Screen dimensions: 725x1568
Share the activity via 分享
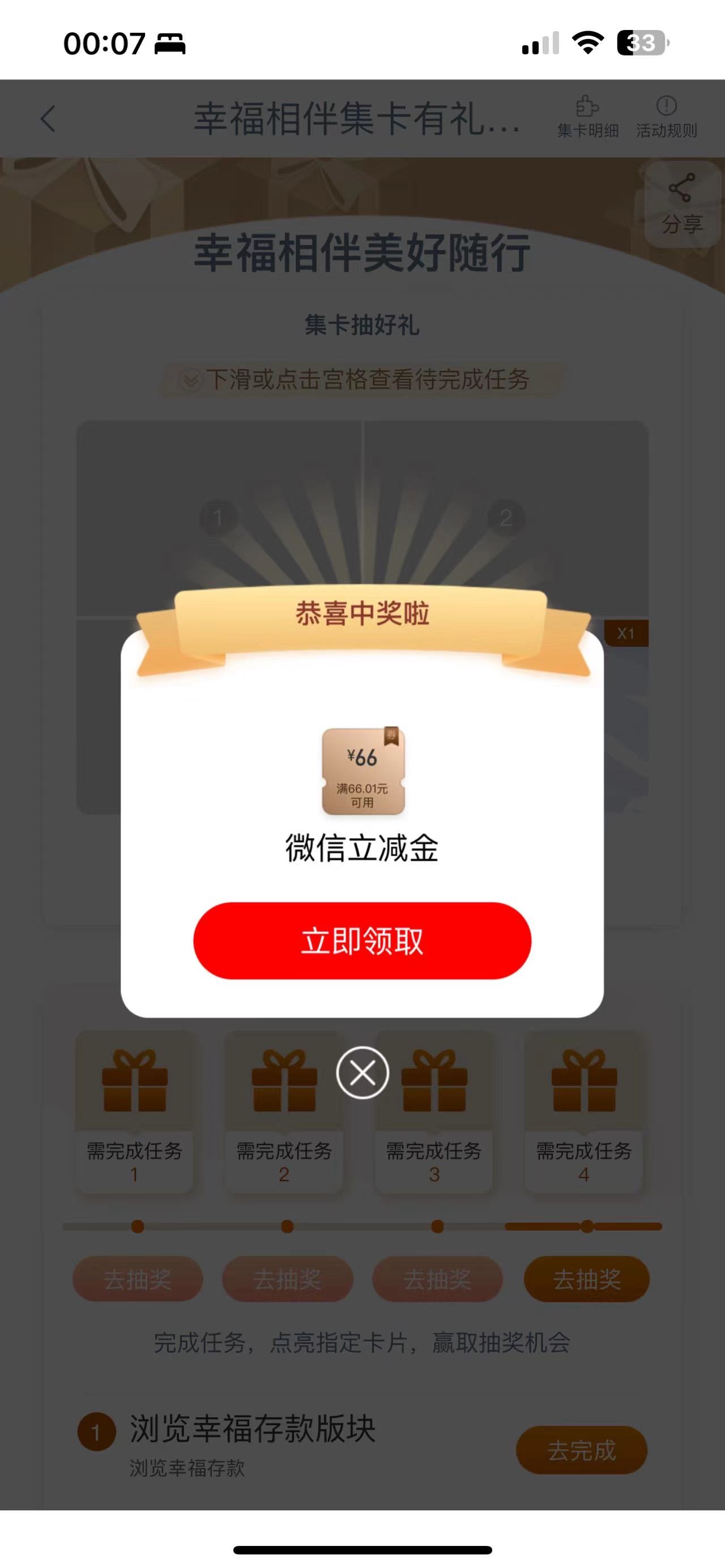pyautogui.click(x=681, y=204)
